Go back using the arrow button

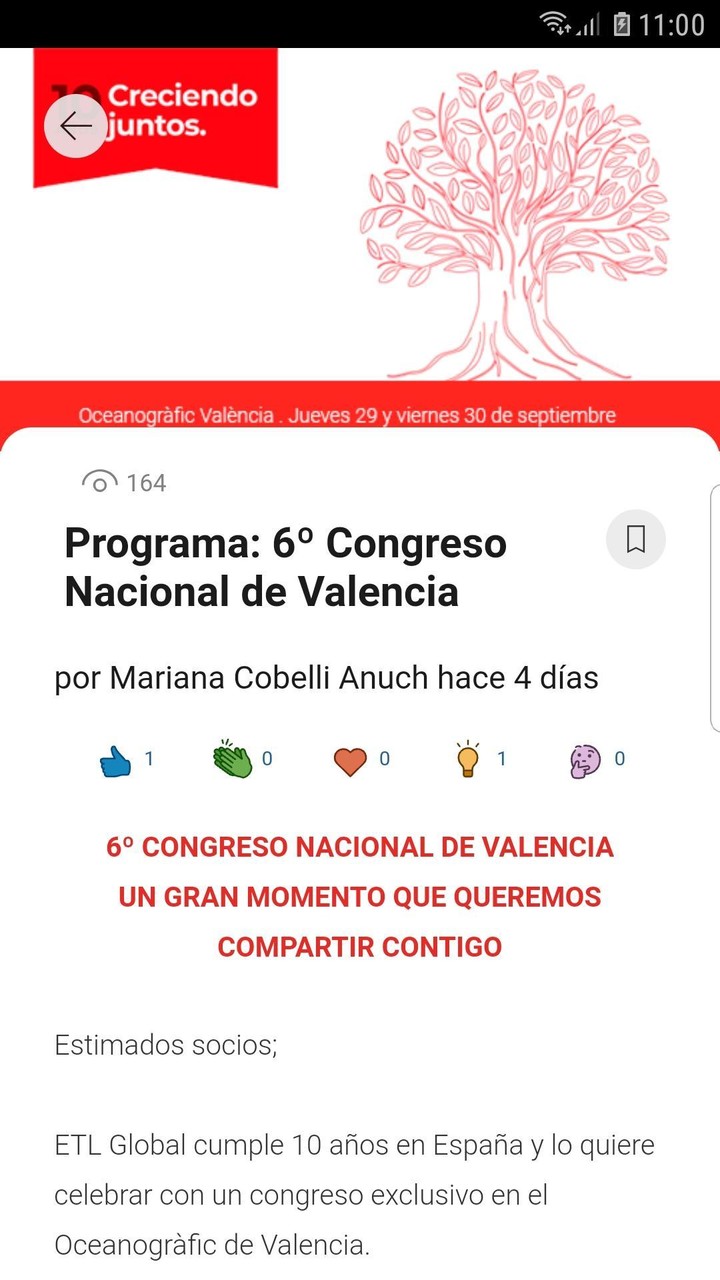pos(75,126)
